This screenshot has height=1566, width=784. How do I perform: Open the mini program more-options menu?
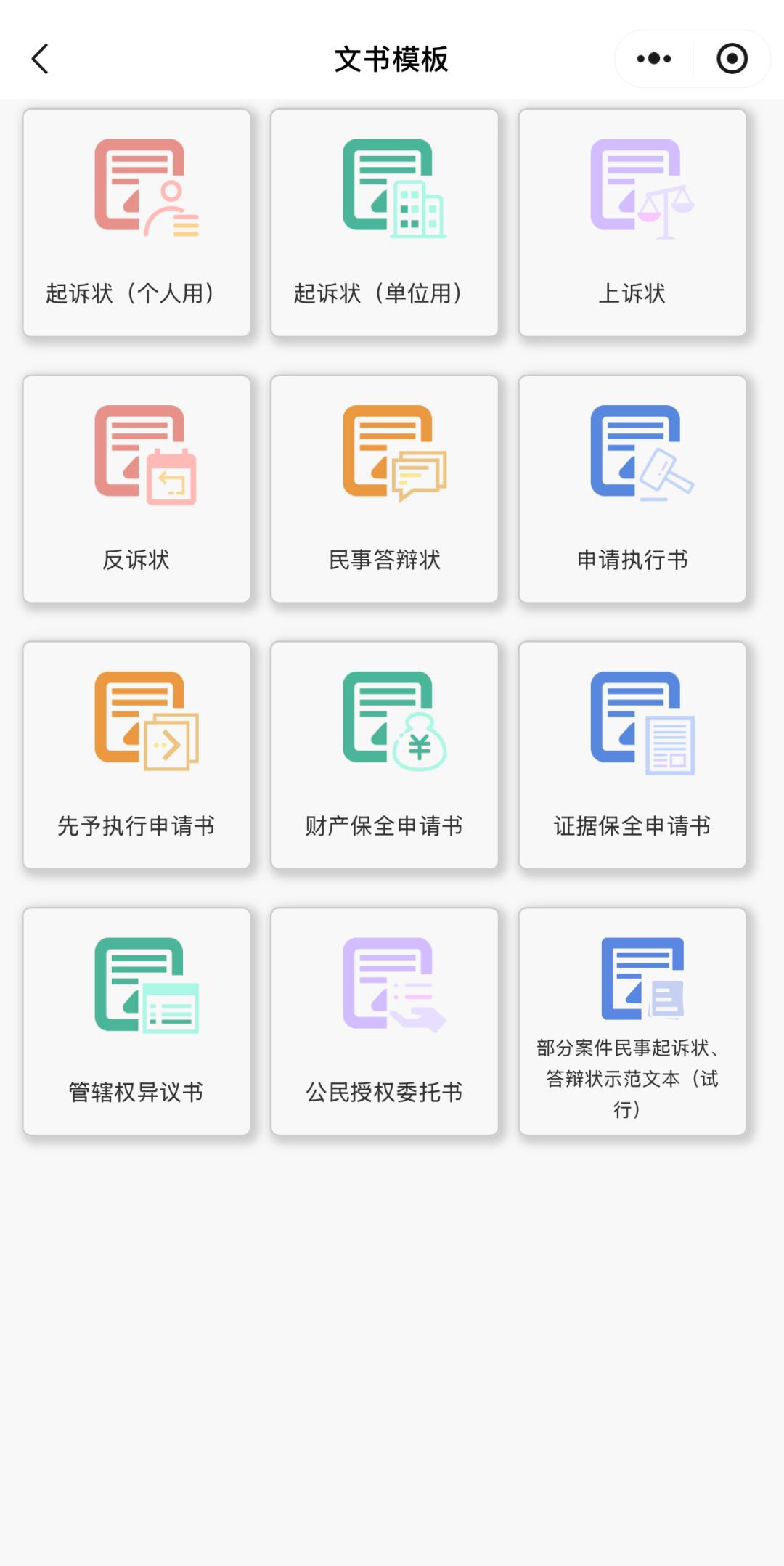[653, 59]
